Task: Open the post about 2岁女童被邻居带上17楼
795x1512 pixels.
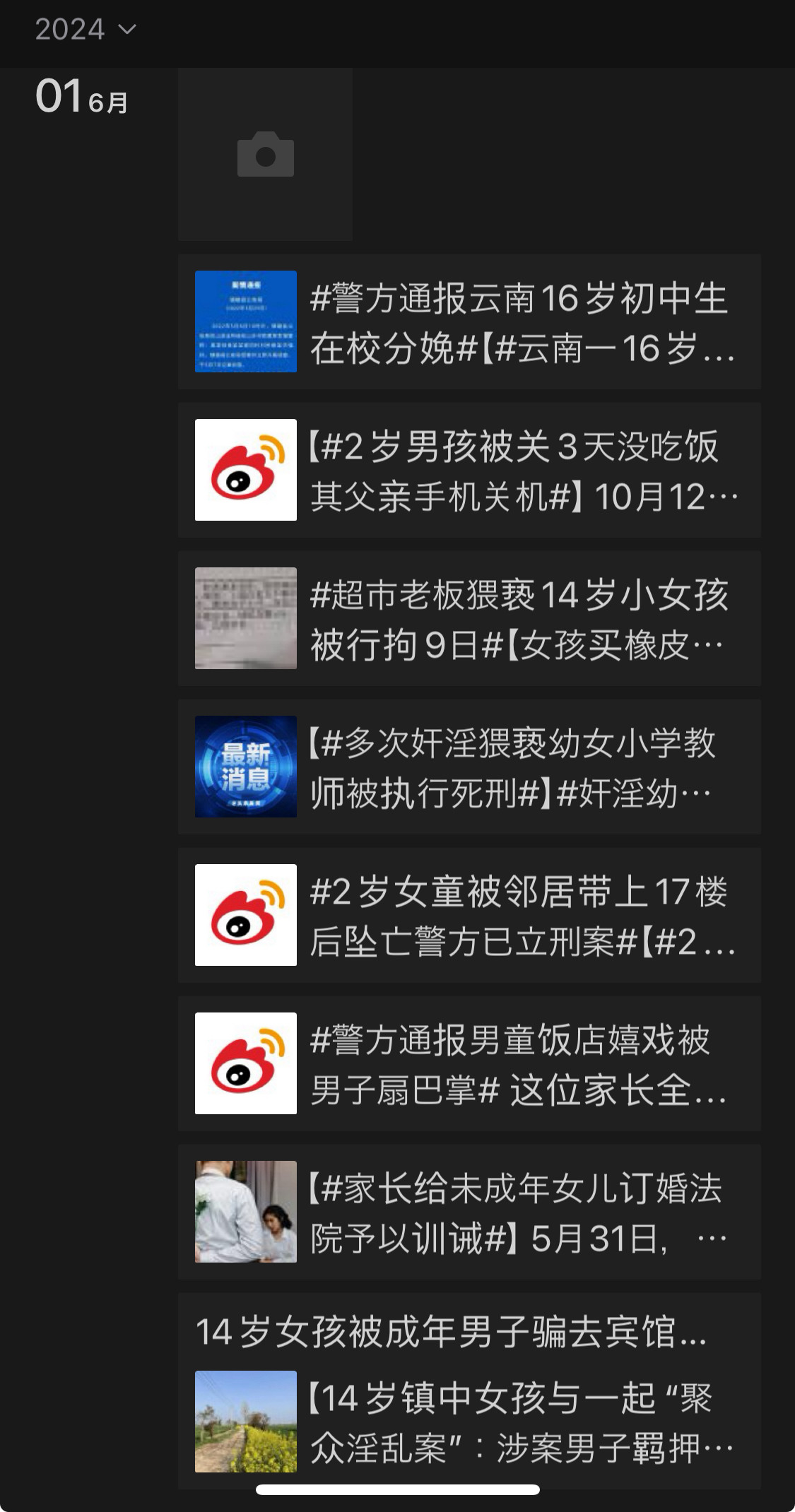Action: click(469, 916)
